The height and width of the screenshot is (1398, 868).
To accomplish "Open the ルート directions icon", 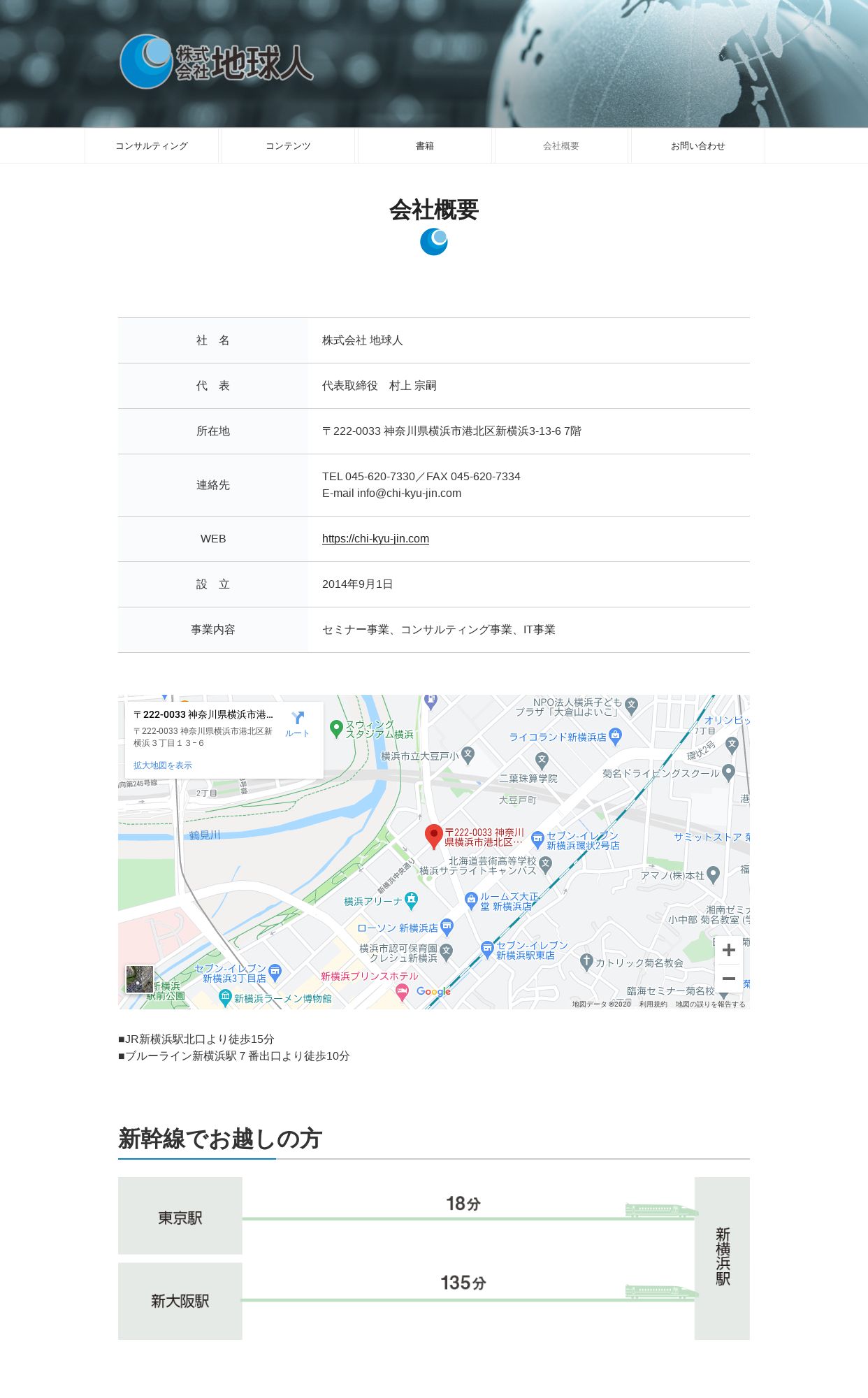I will coord(297,723).
